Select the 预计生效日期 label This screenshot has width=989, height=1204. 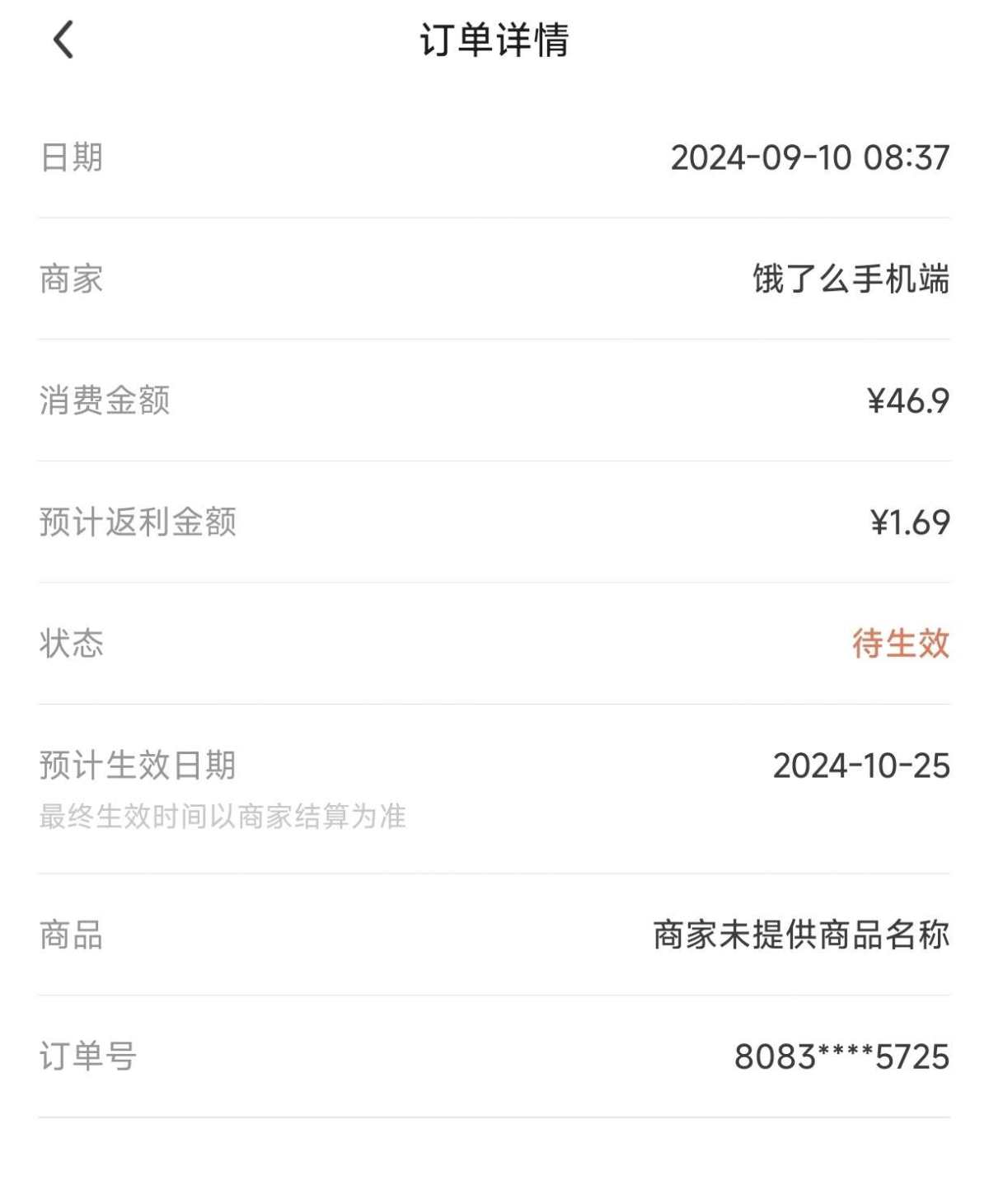point(138,766)
